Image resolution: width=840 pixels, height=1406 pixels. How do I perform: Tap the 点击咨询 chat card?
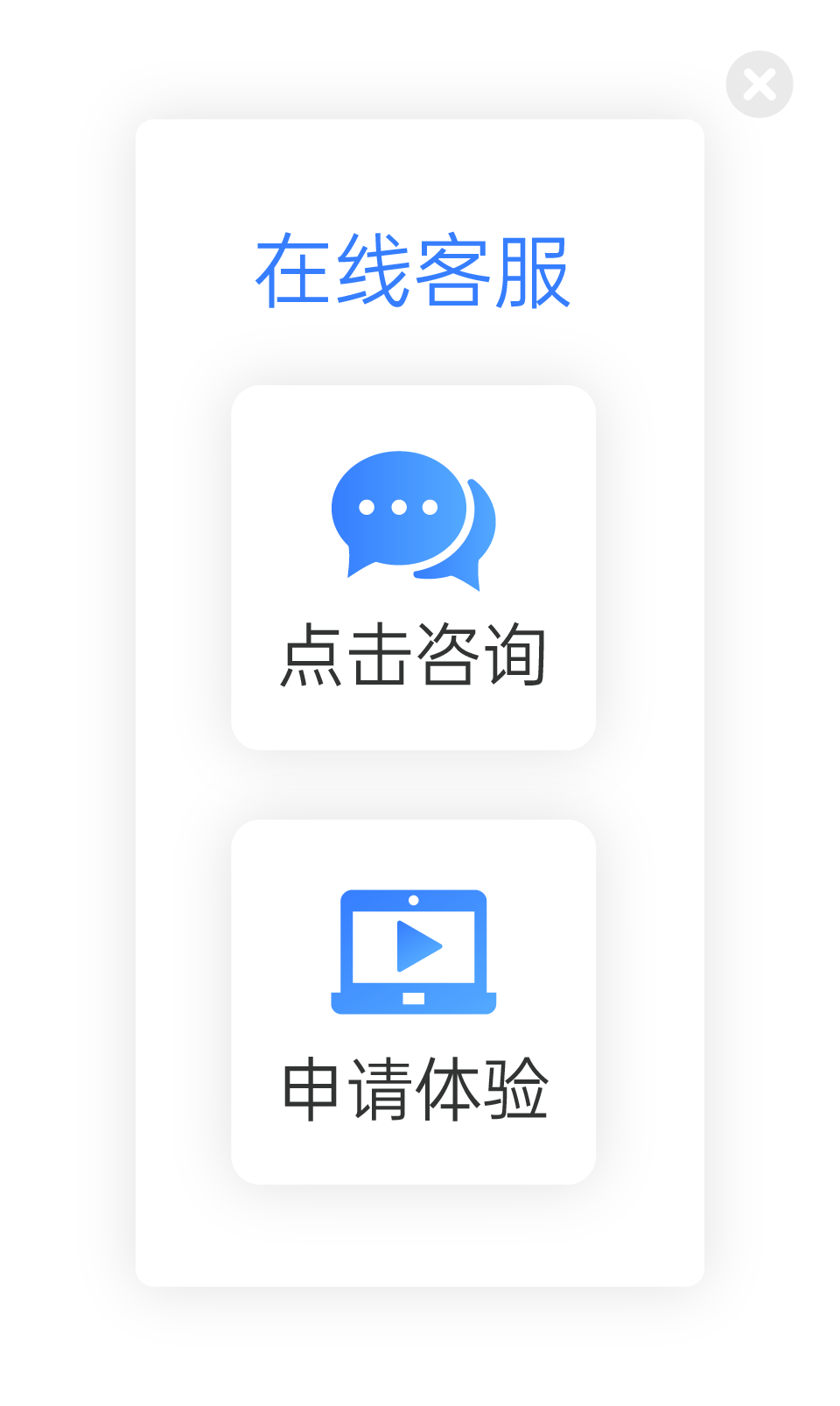413,567
